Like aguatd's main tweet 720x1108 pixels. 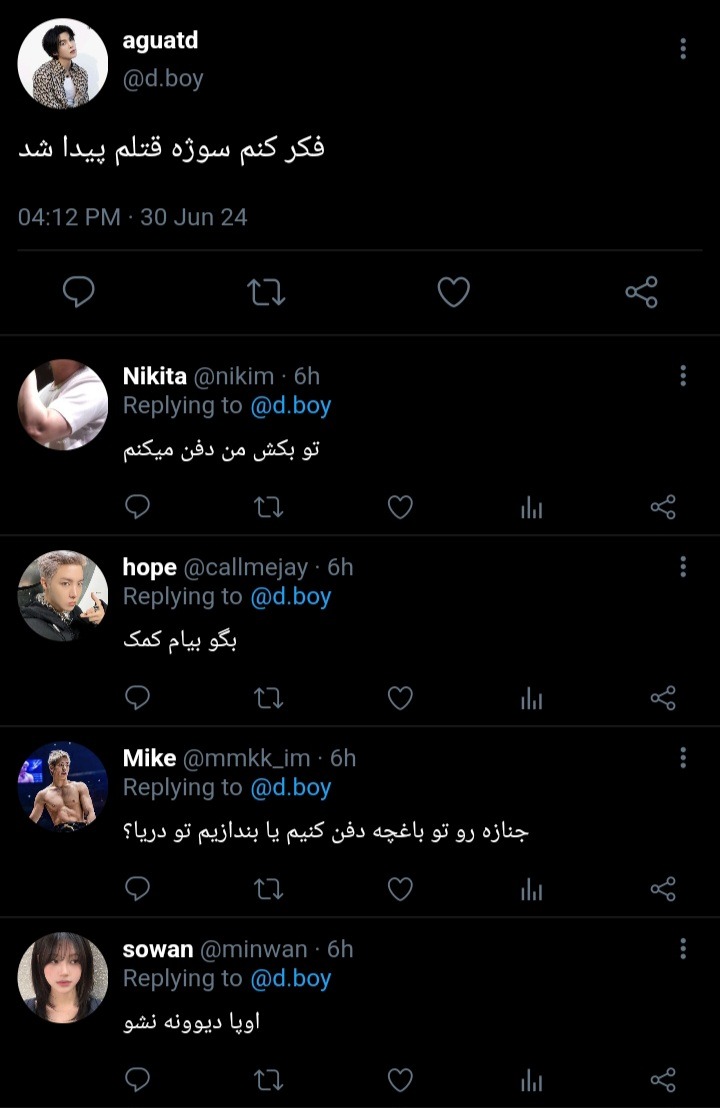coord(453,292)
